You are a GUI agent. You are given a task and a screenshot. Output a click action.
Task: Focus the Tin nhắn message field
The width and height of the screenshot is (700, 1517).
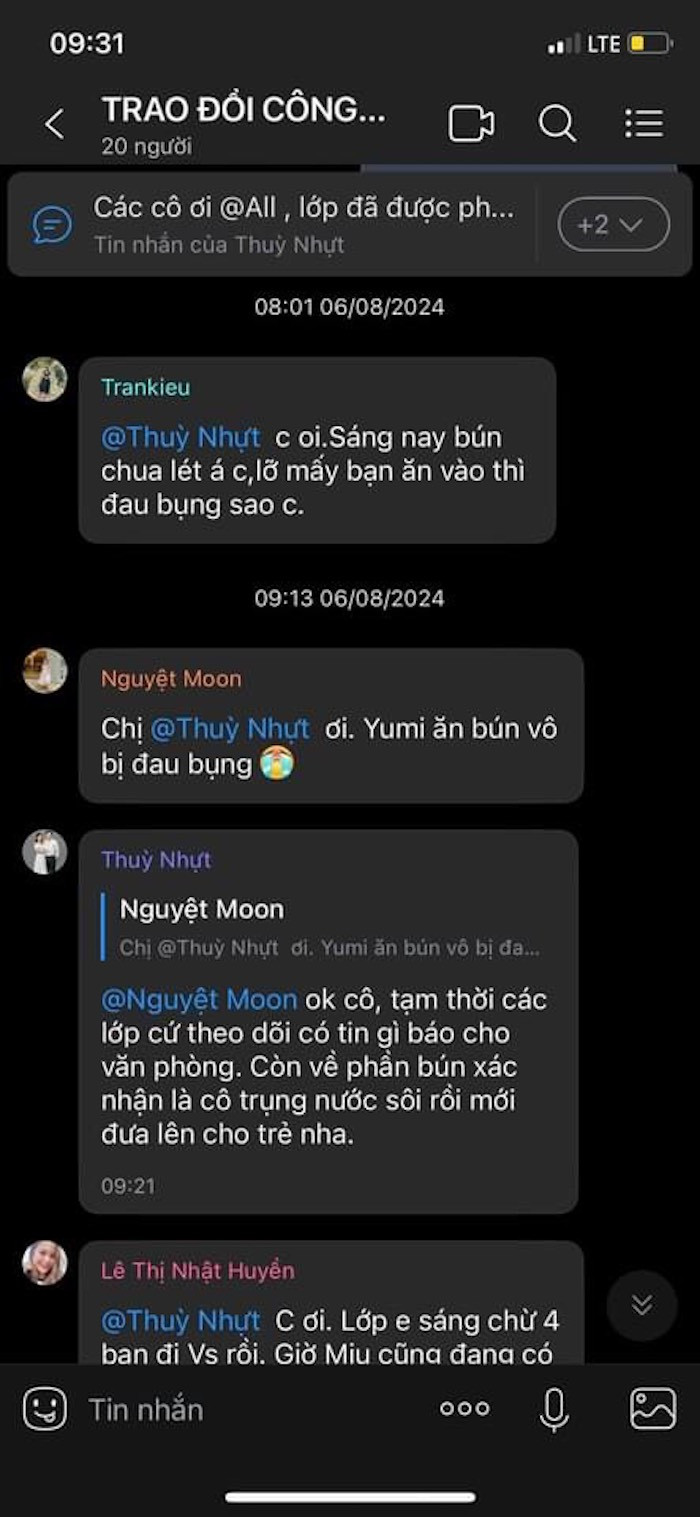point(250,1409)
